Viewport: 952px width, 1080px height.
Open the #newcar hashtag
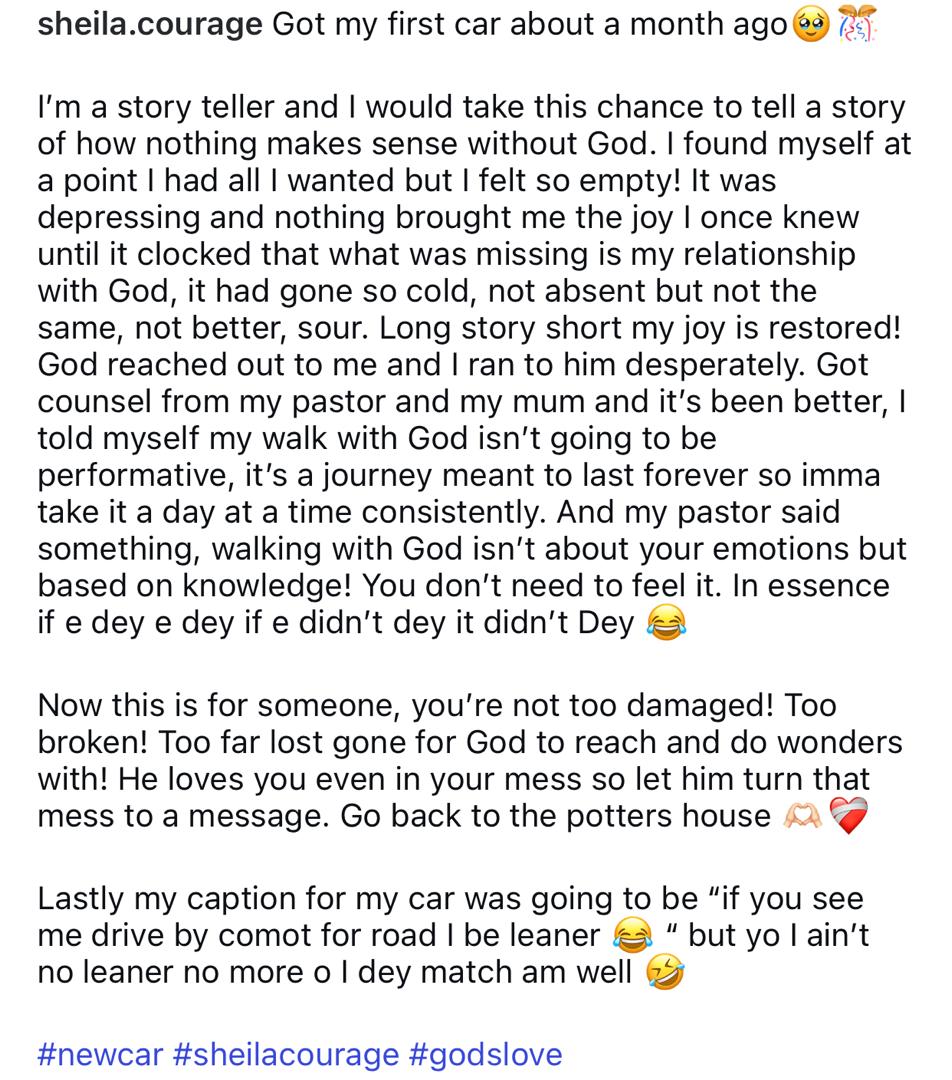(x=99, y=1054)
